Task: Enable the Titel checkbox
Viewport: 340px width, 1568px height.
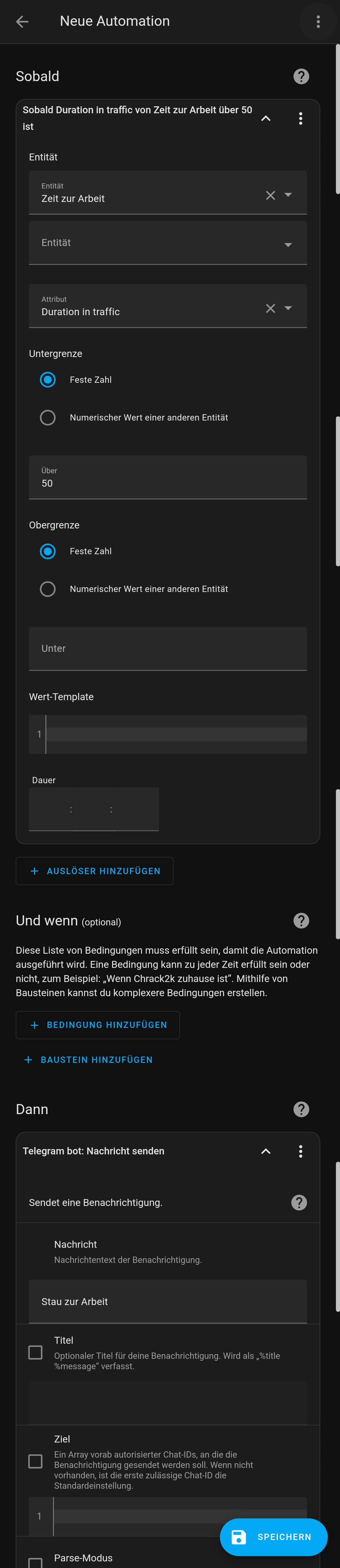Action: pos(35,1353)
